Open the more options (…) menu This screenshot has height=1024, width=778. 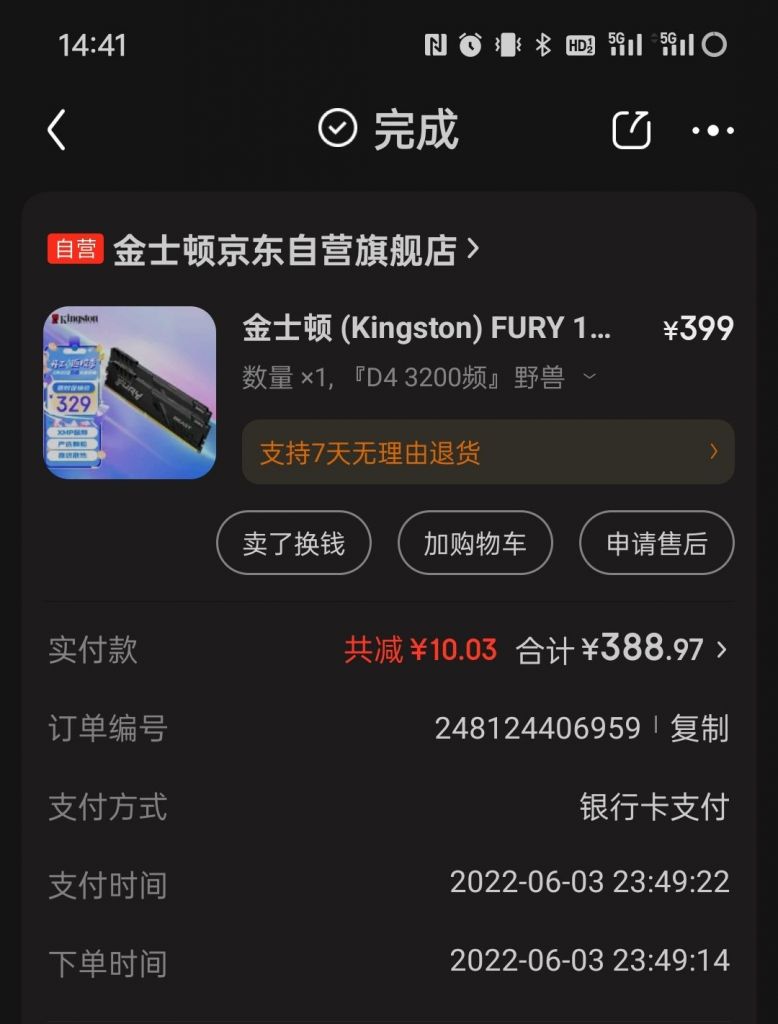click(713, 130)
